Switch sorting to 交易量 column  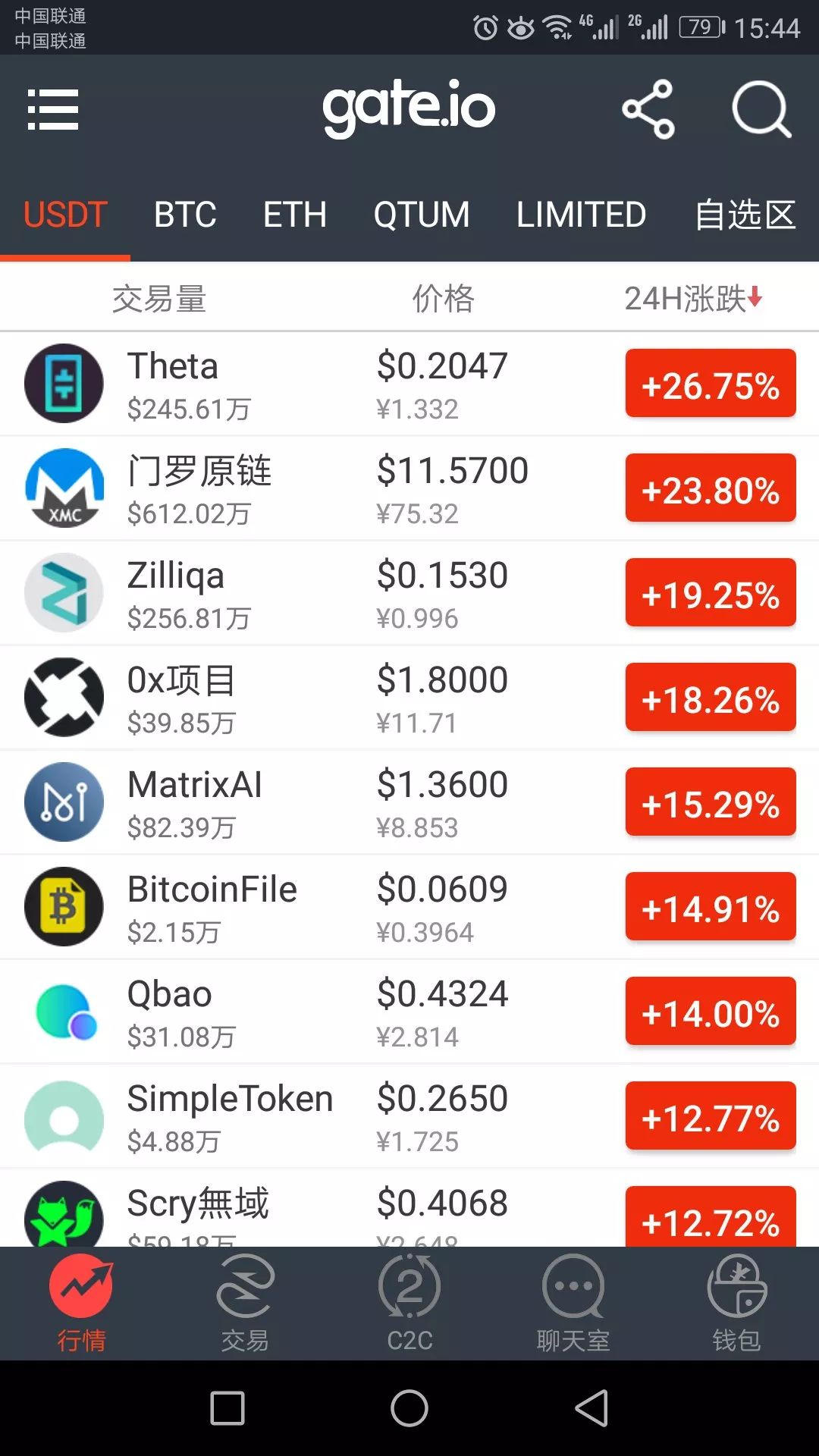(x=161, y=297)
